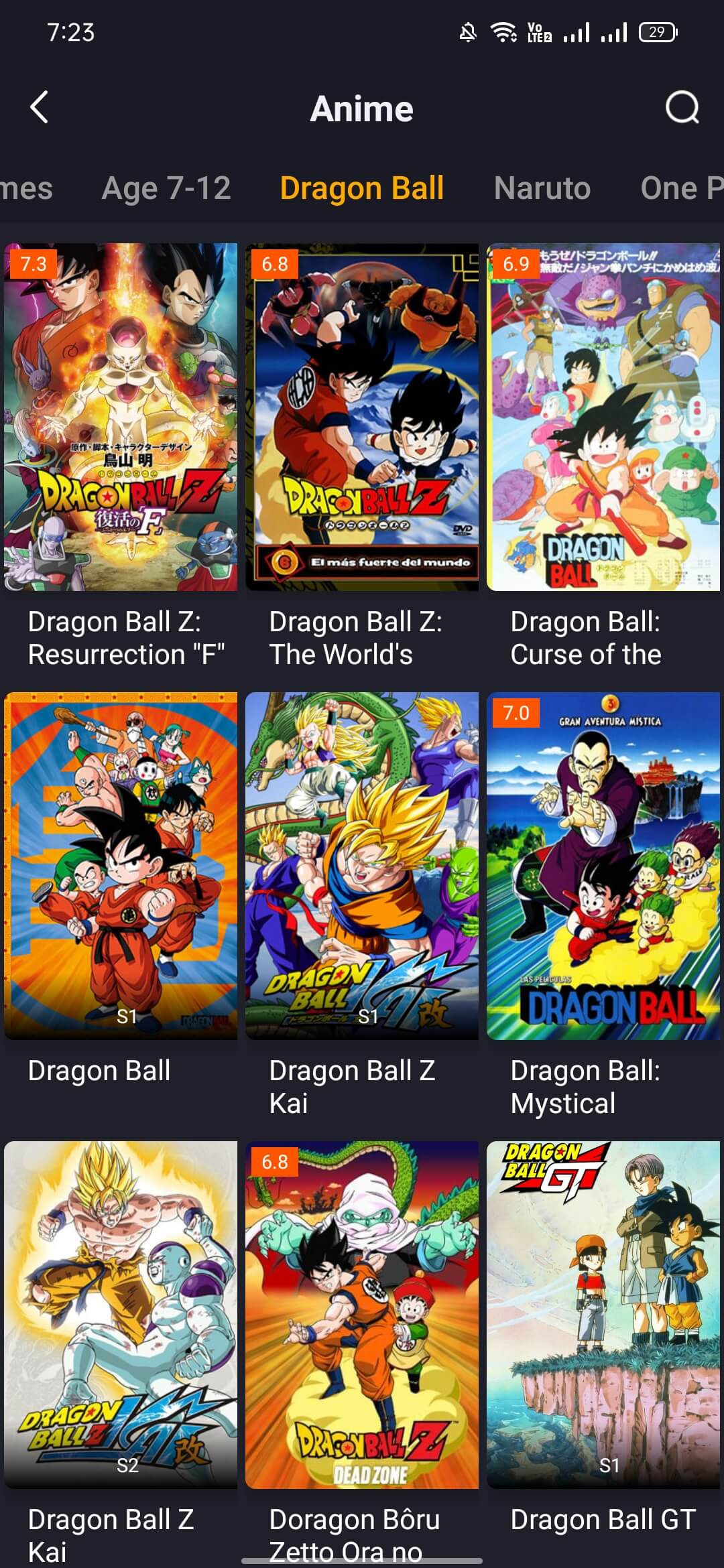Viewport: 724px width, 1568px height.
Task: Open Dragon Ball Z: Resurrection "F" movie
Action: [121, 417]
